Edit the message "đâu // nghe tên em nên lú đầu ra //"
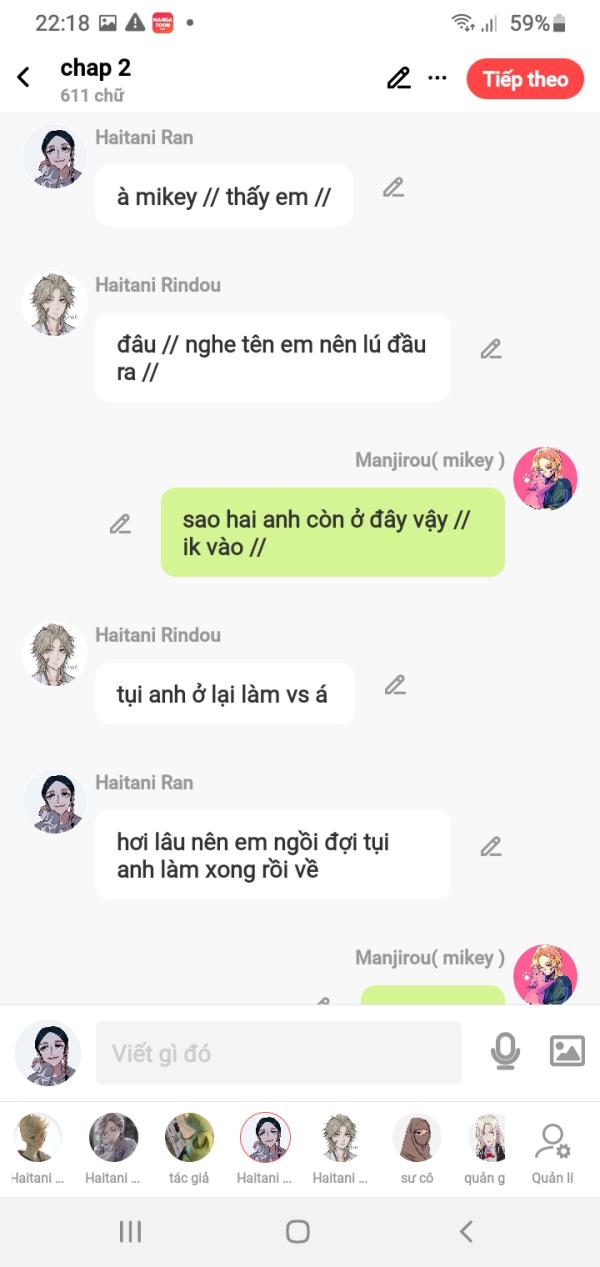 pyautogui.click(x=491, y=349)
